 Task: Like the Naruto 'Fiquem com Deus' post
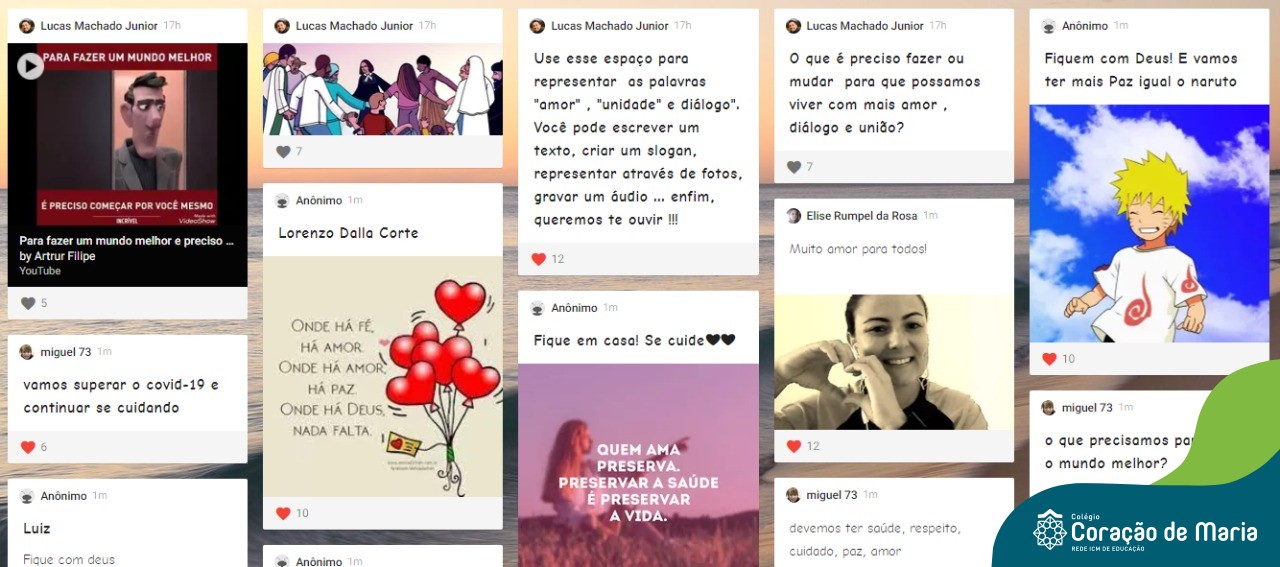1049,359
